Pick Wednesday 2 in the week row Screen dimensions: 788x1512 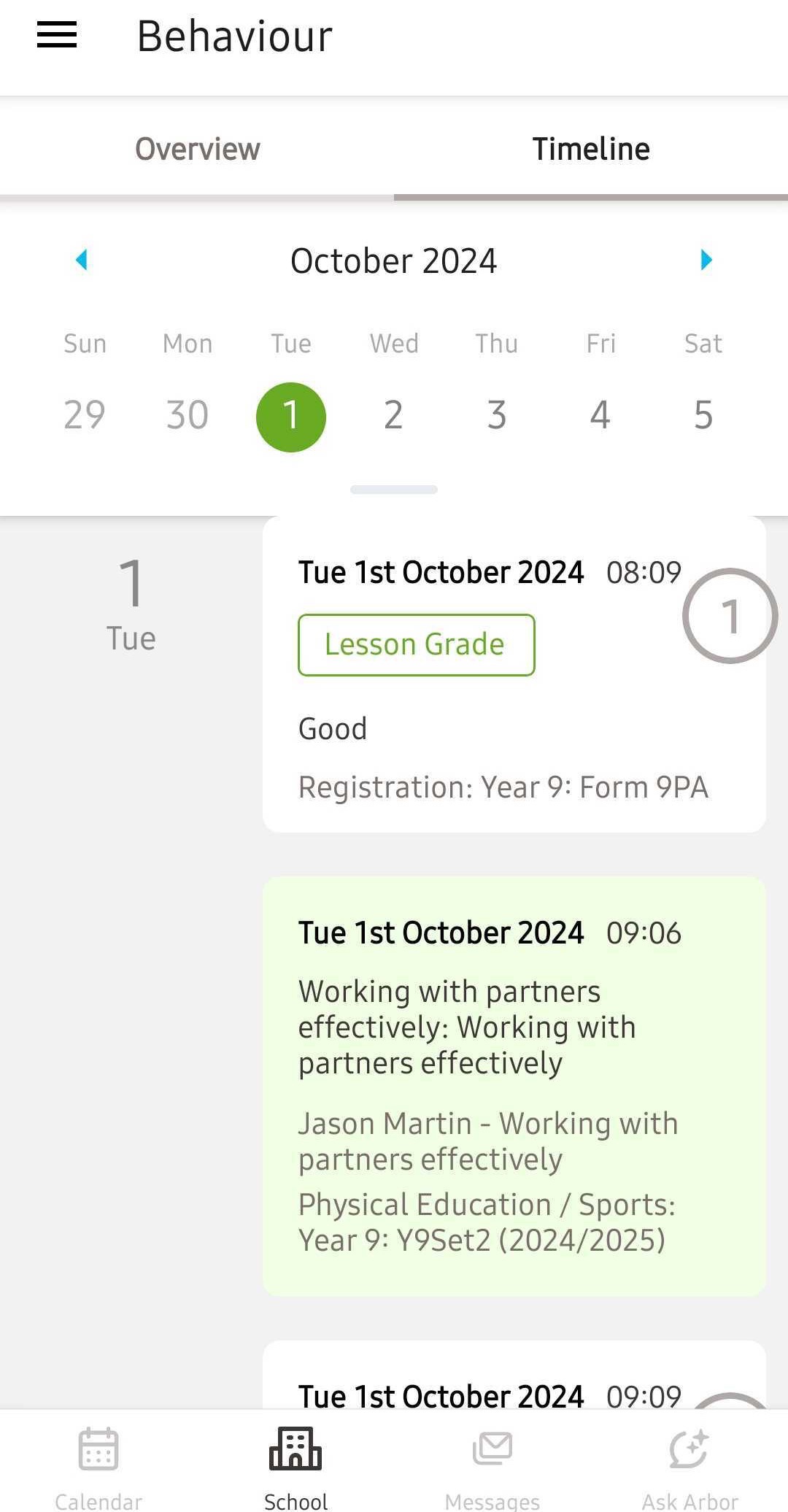point(393,415)
